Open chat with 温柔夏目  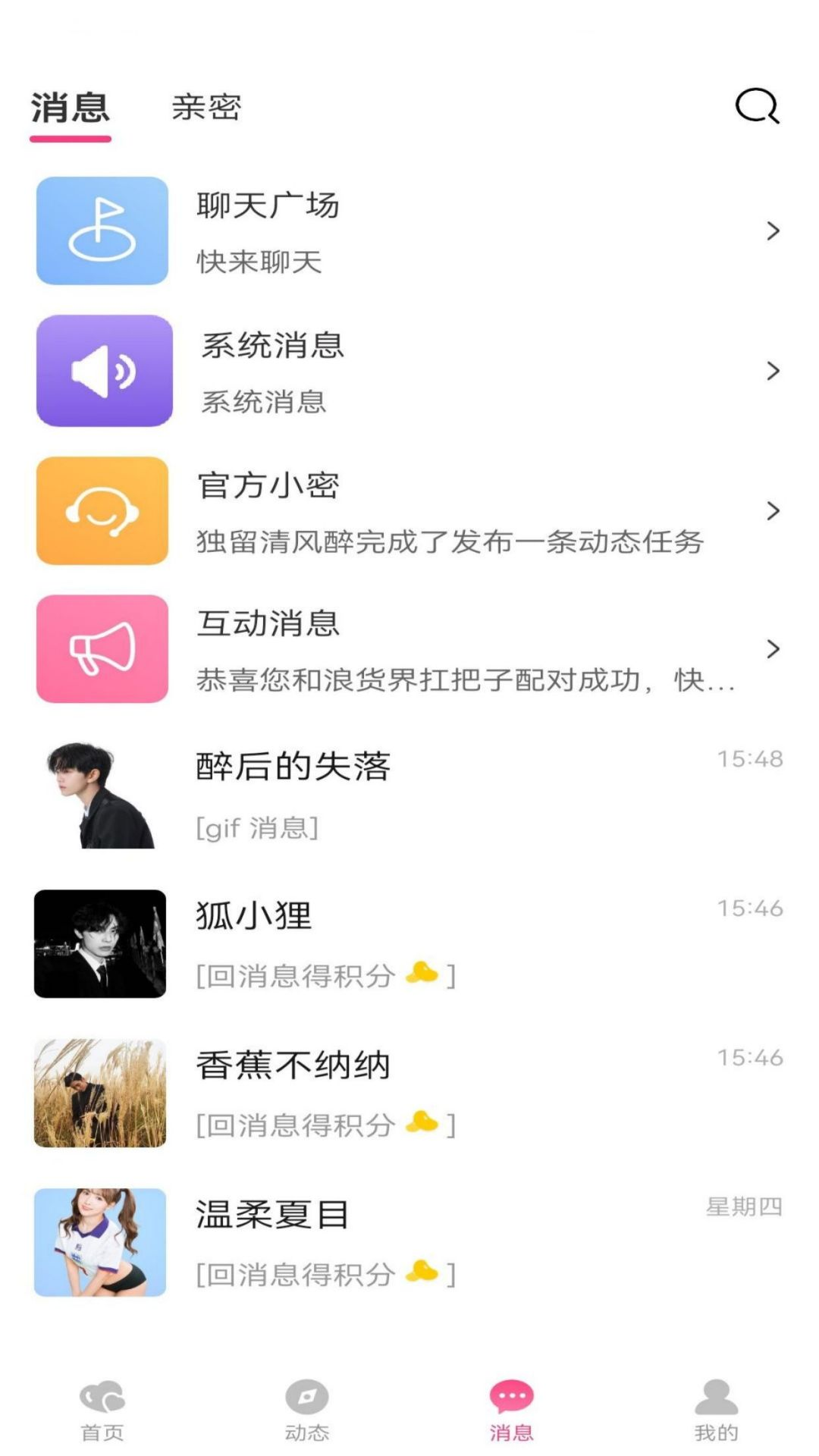click(x=409, y=1242)
